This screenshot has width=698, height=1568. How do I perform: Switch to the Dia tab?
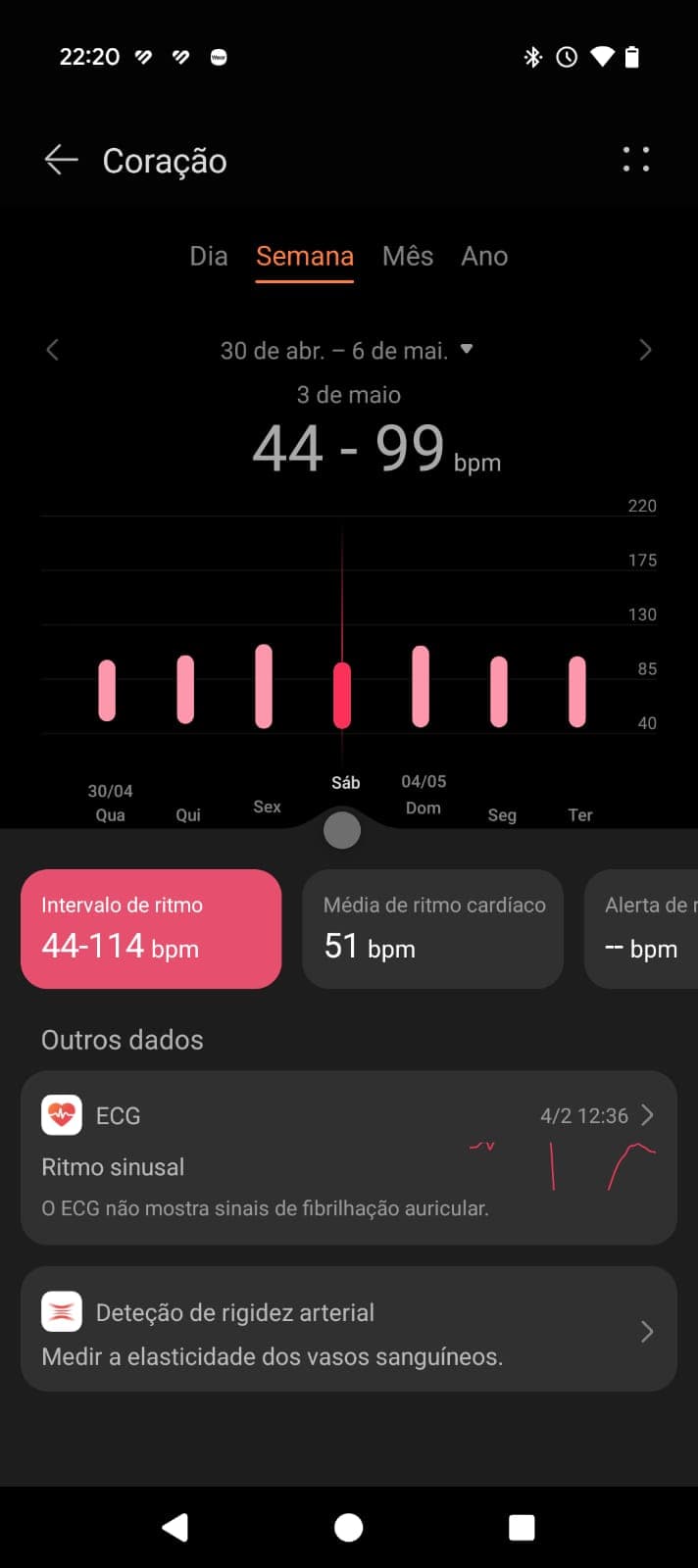coord(208,257)
